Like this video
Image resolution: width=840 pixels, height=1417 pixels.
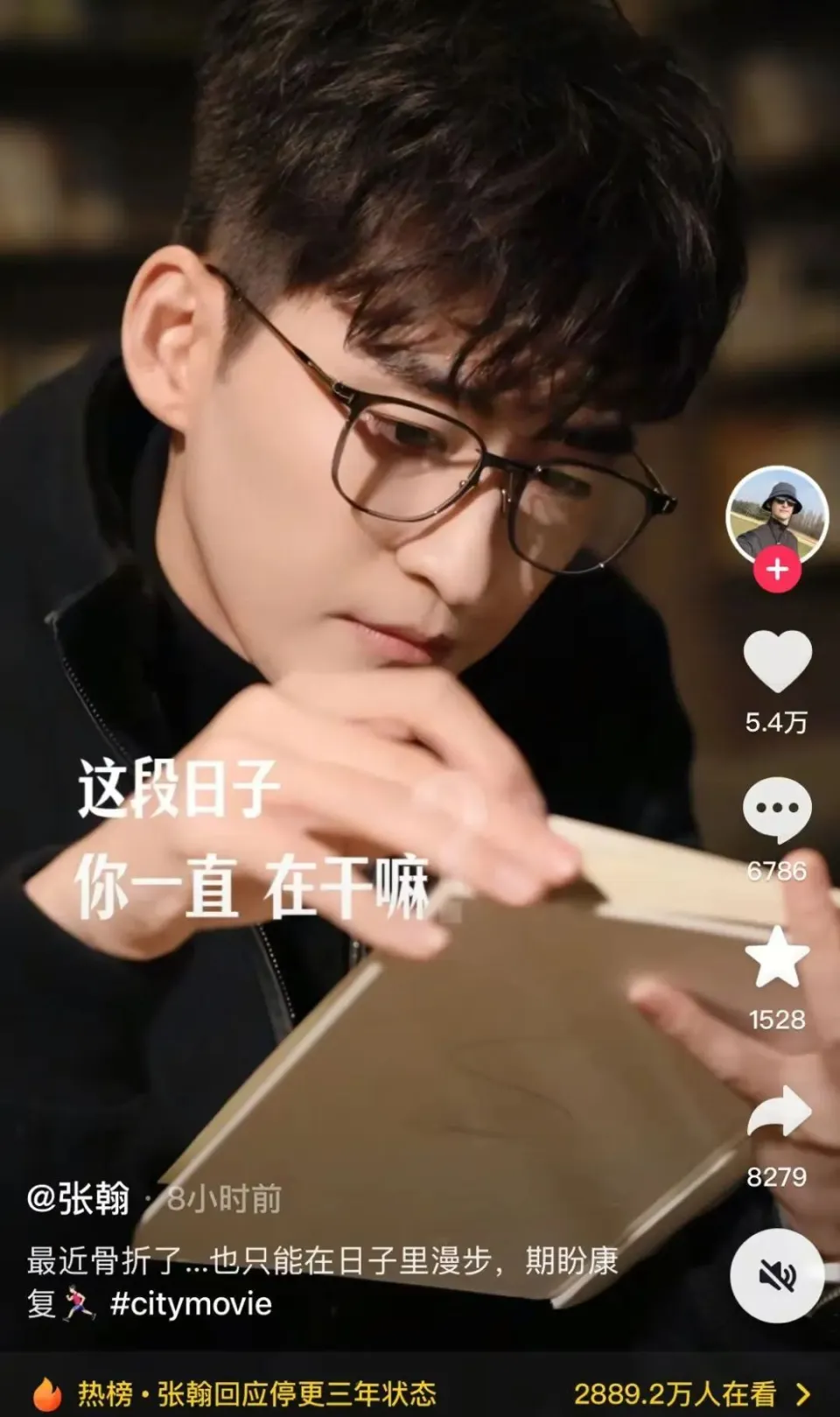(x=777, y=661)
